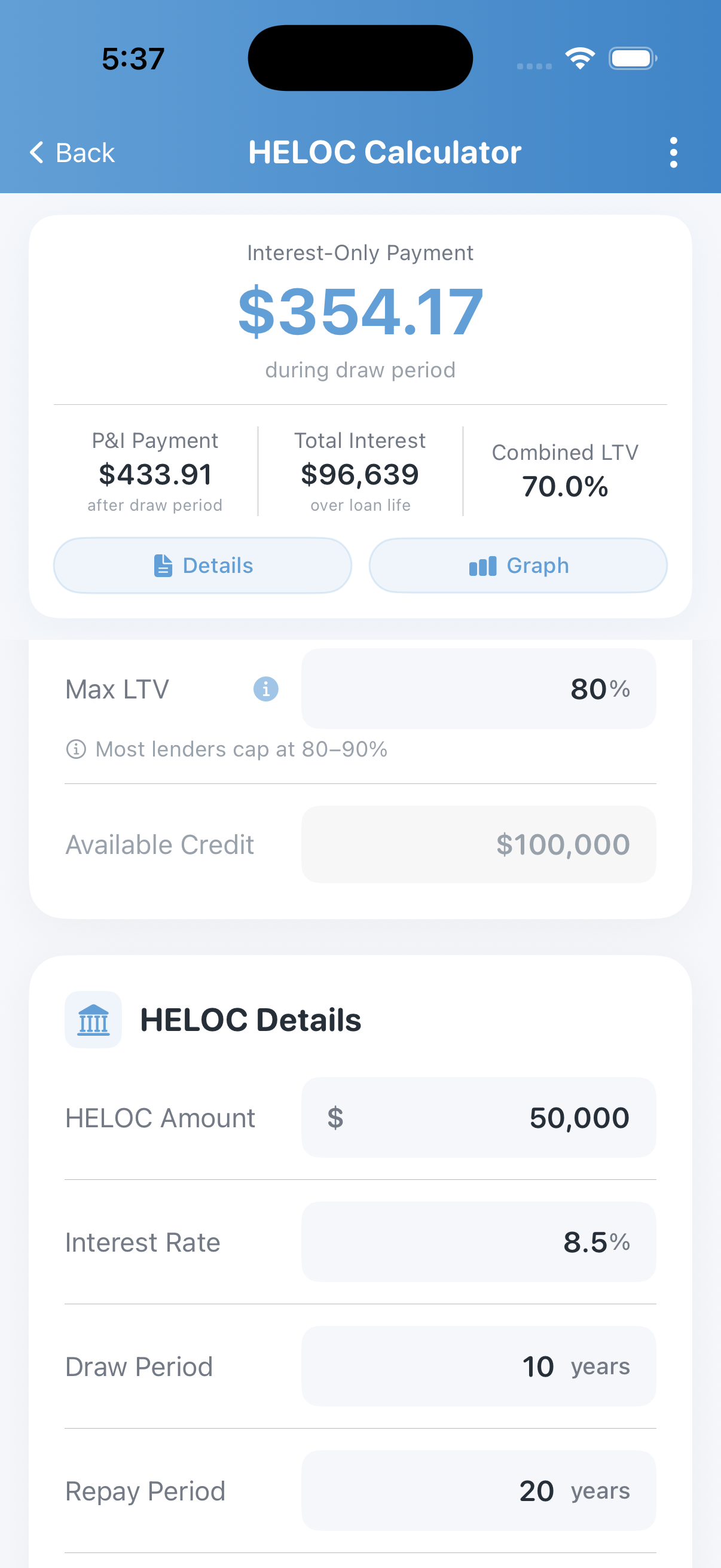
Task: Tap the back chevron icon
Action: pos(36,152)
